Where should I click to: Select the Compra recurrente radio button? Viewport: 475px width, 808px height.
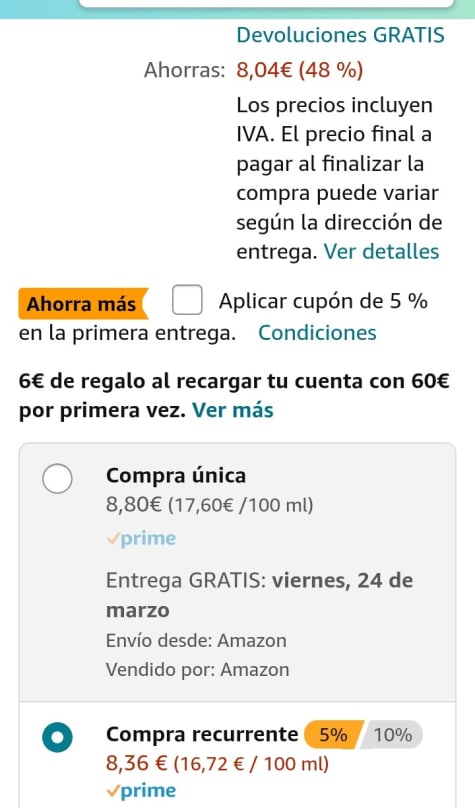[x=57, y=737]
